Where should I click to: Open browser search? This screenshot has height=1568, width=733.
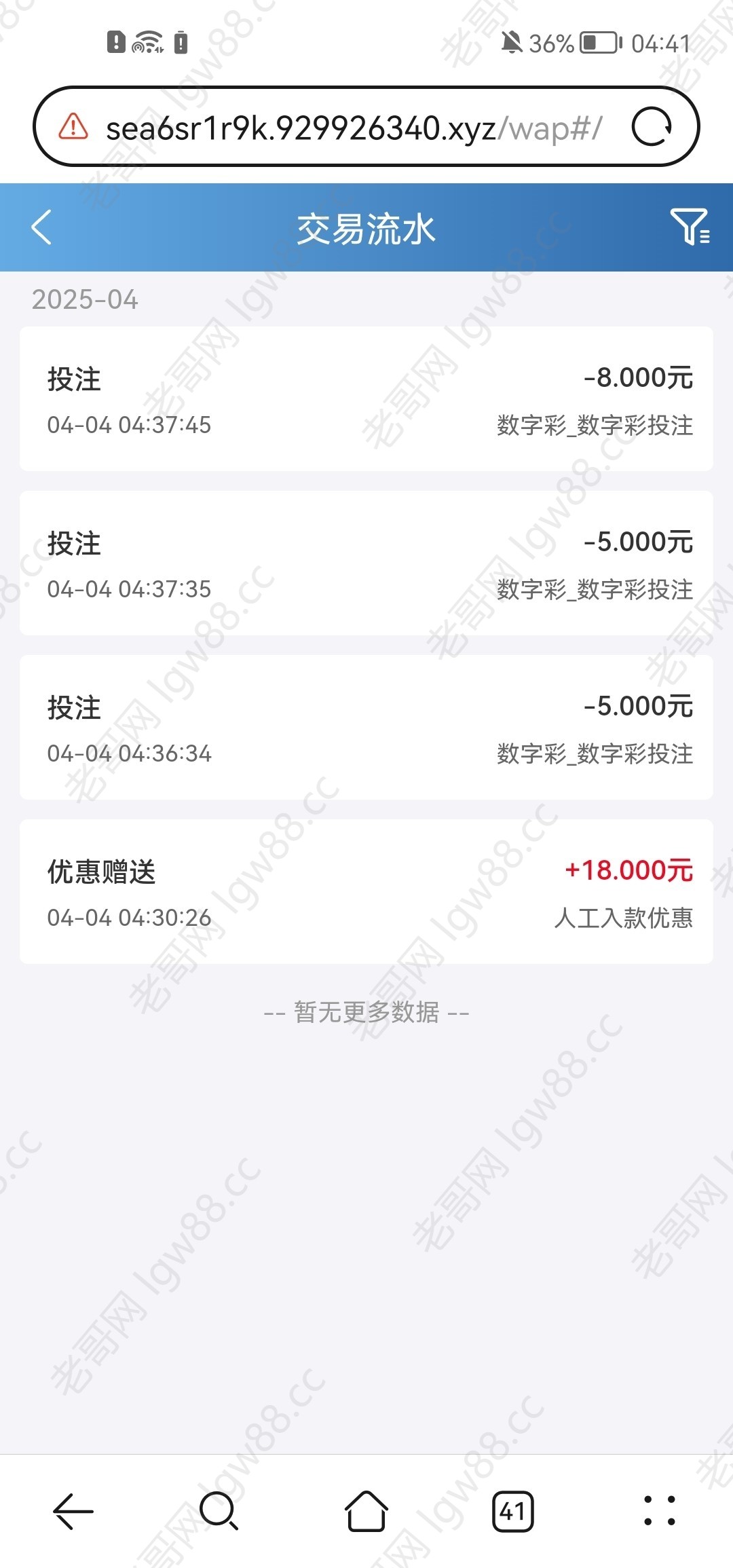tap(219, 1511)
